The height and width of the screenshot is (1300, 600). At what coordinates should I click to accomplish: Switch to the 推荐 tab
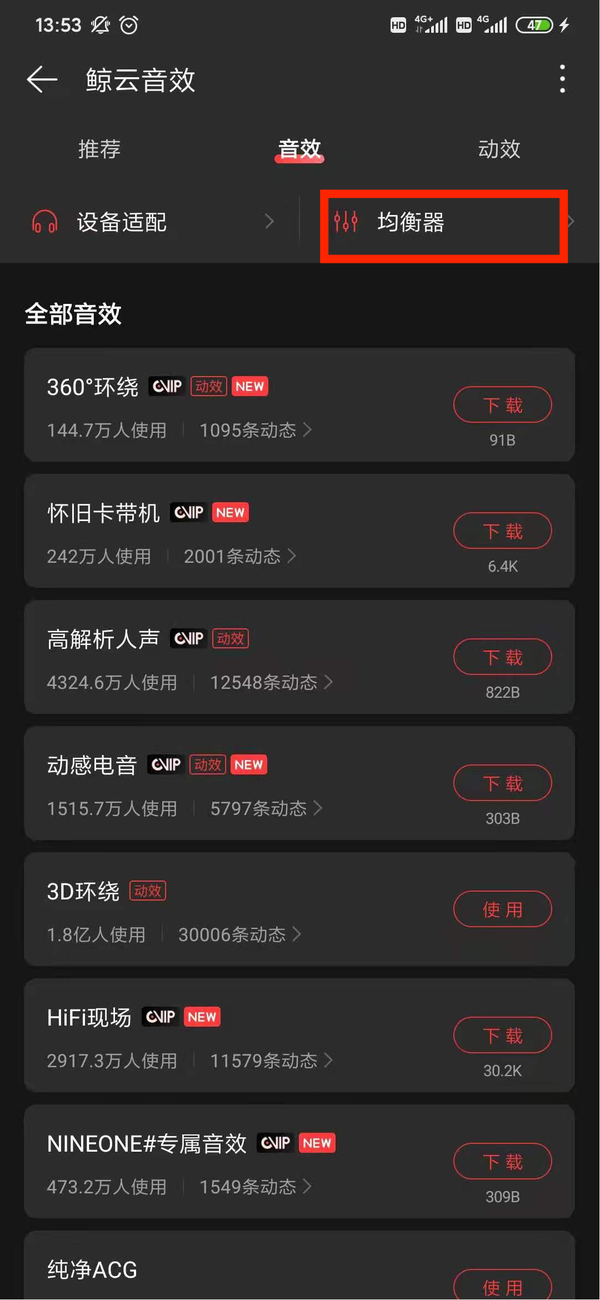click(99, 149)
